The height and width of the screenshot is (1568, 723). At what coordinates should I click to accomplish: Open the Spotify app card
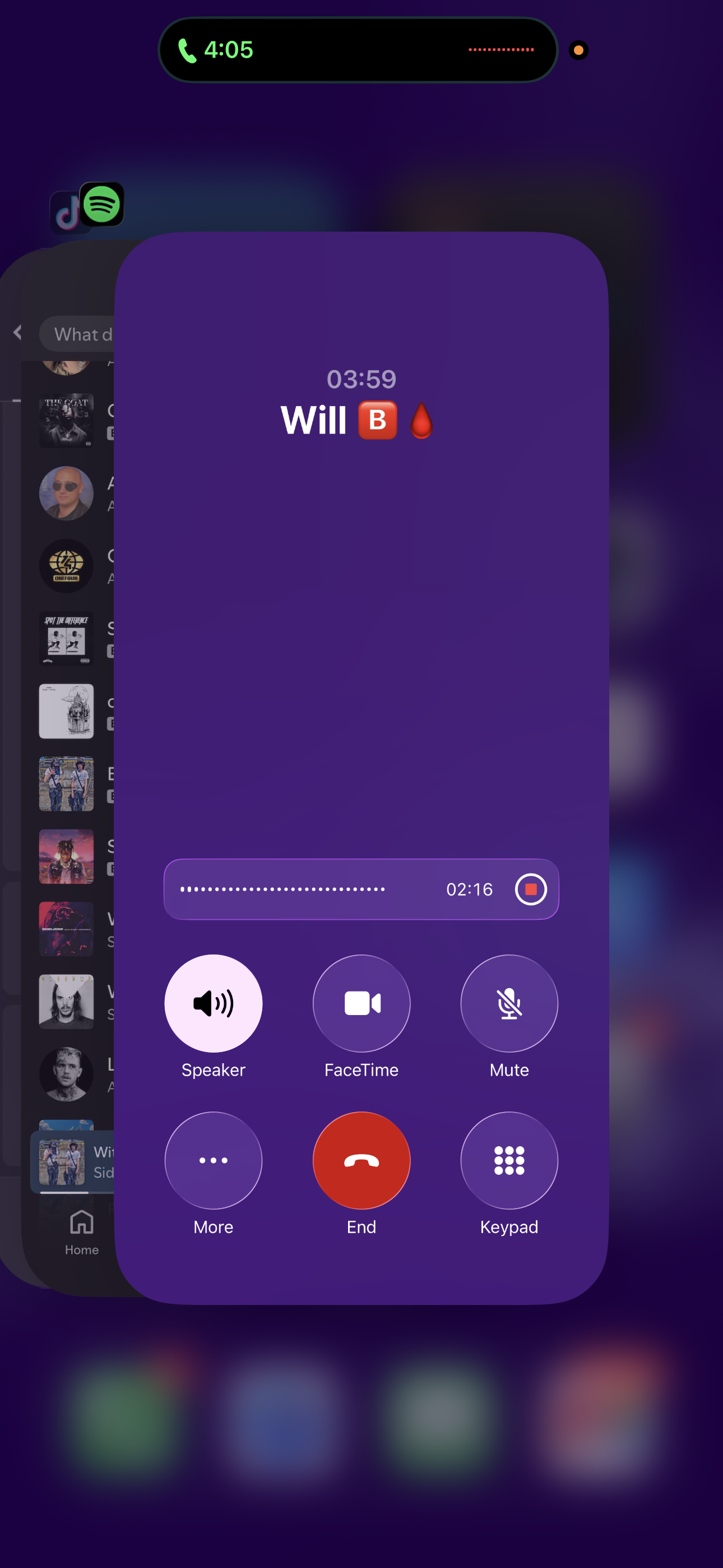click(102, 205)
